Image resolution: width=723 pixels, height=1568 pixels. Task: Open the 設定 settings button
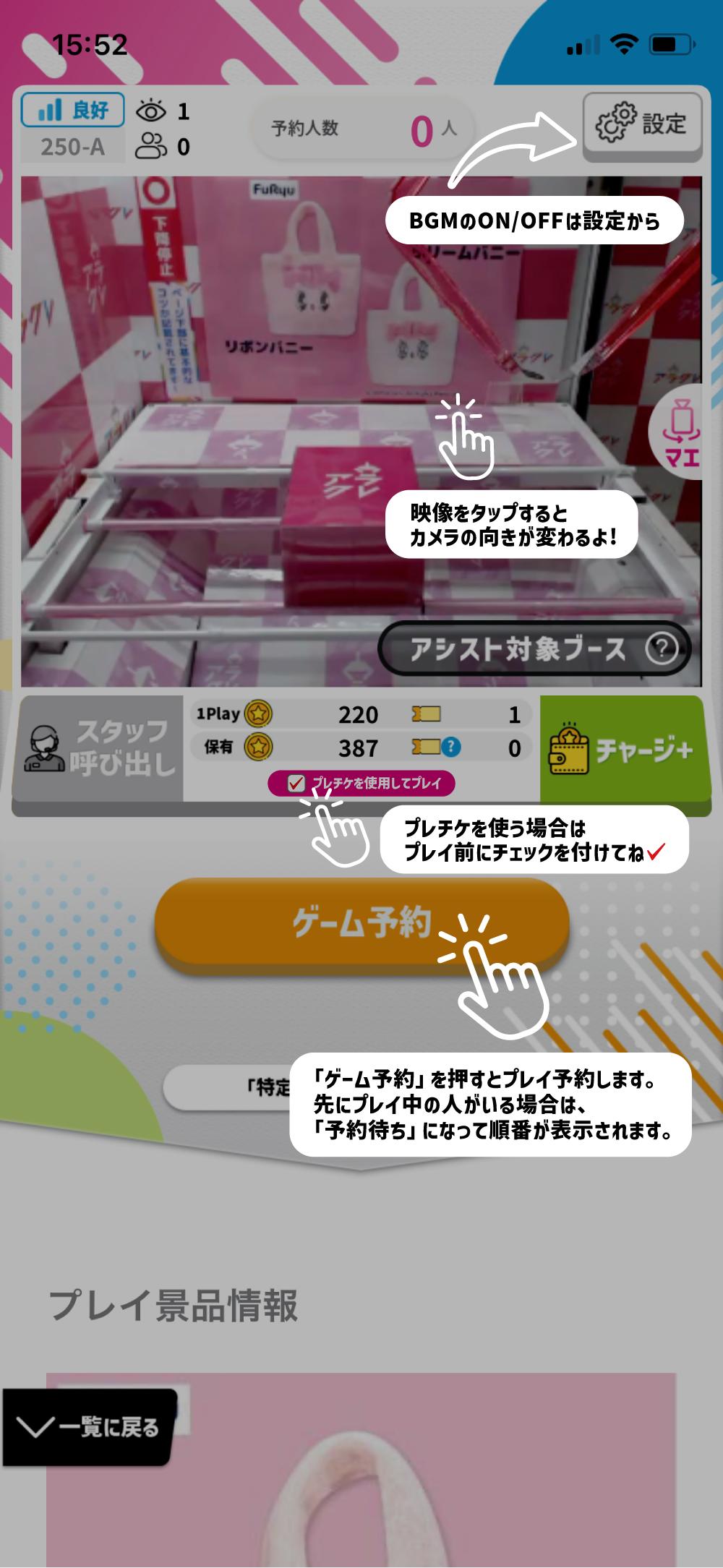point(641,124)
